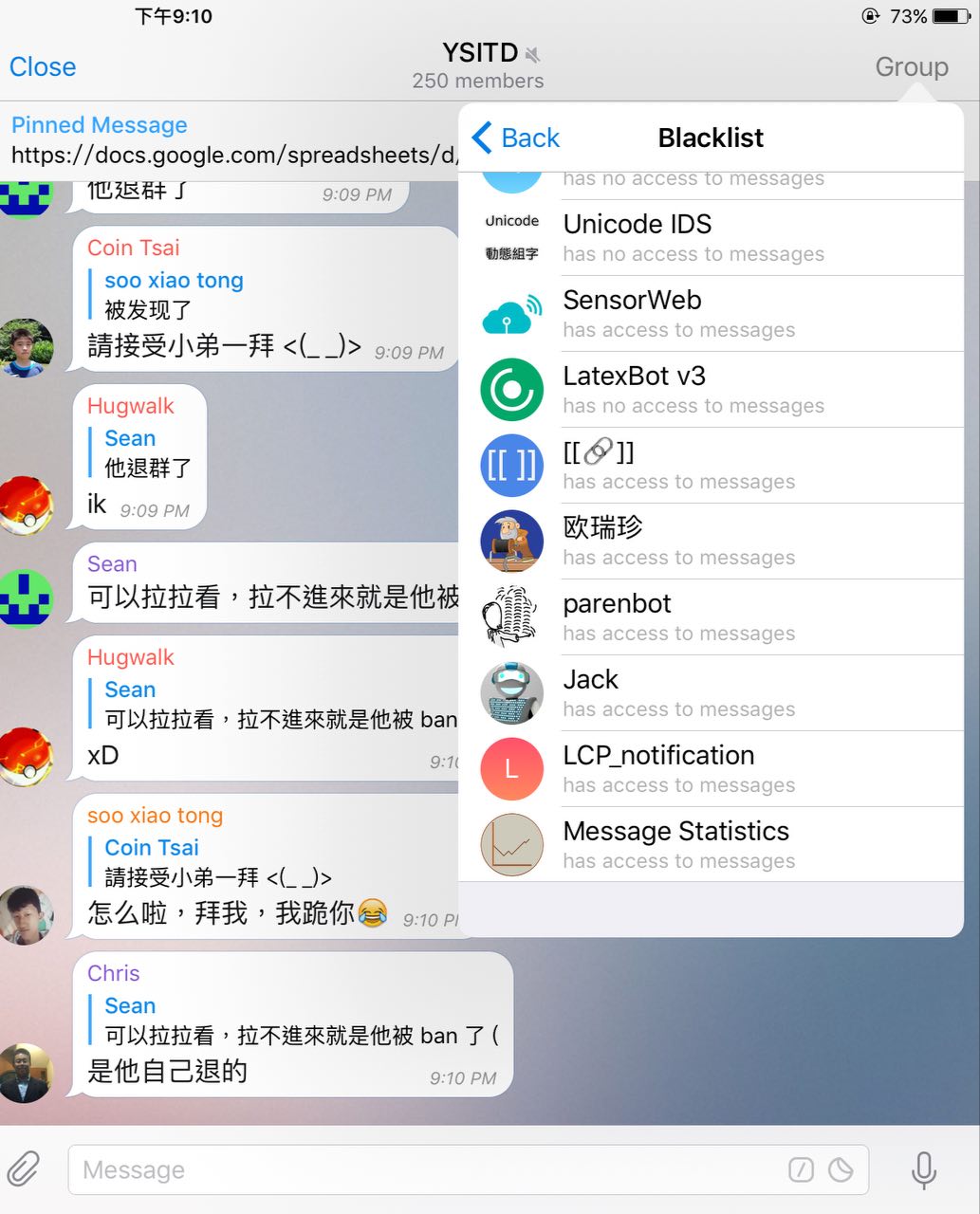The height and width of the screenshot is (1214, 980).
Task: Open LatexBot v3 entry
Action: point(712,390)
